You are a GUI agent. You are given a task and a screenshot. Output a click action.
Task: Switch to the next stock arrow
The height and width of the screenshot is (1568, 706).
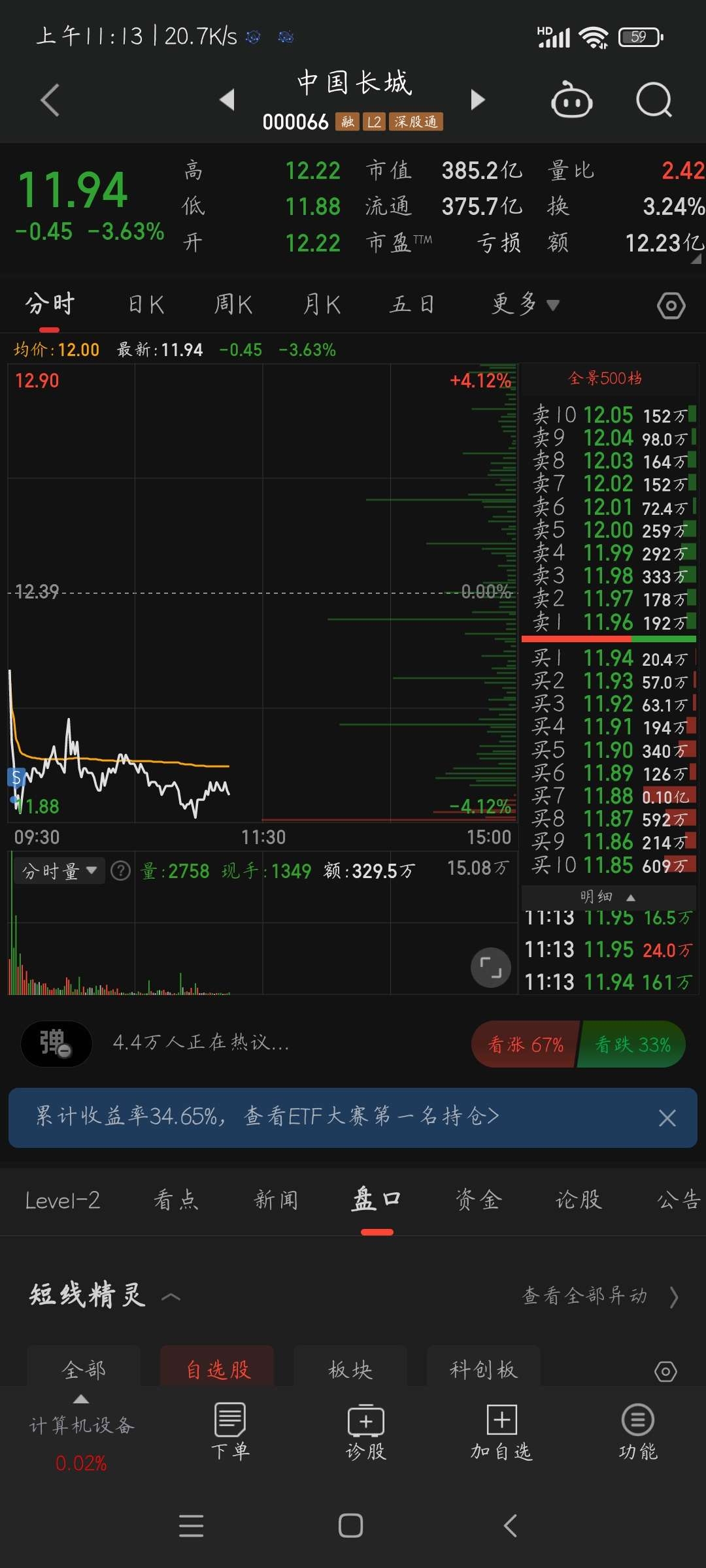pos(478,100)
